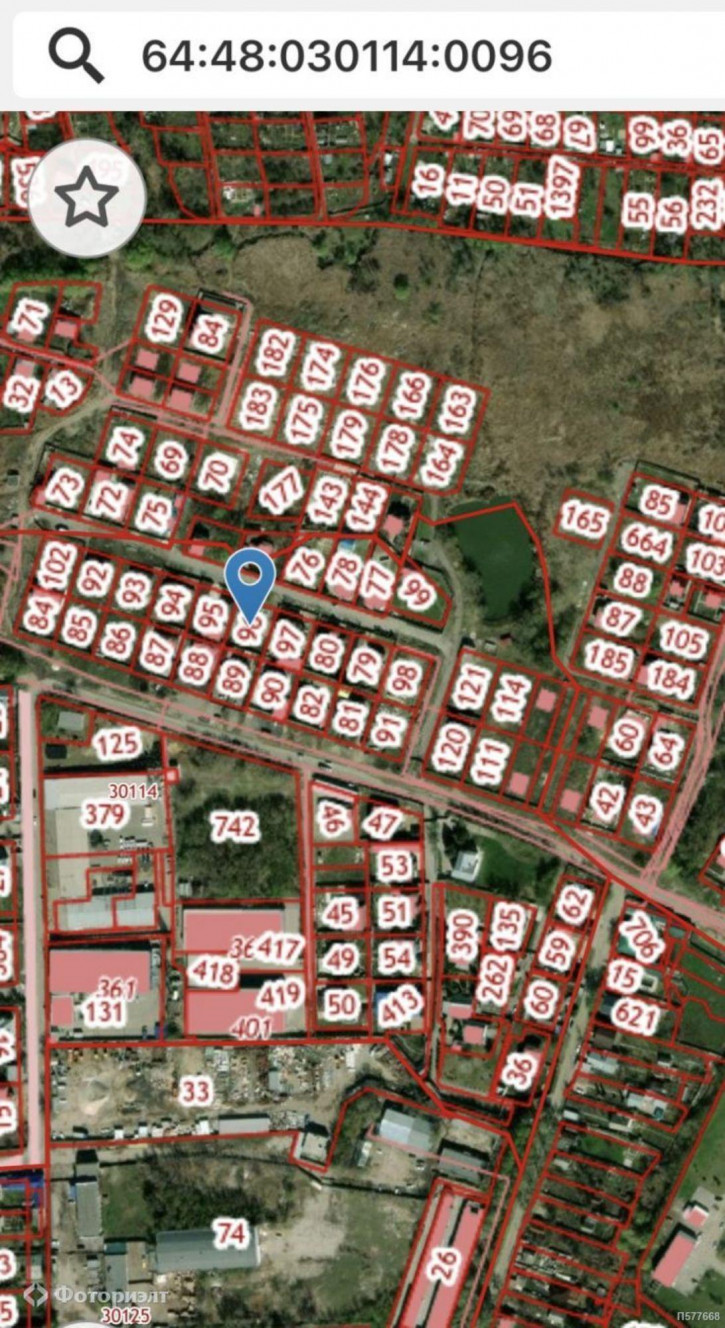
Task: Add this parcel to favorites with star
Action: point(86,198)
